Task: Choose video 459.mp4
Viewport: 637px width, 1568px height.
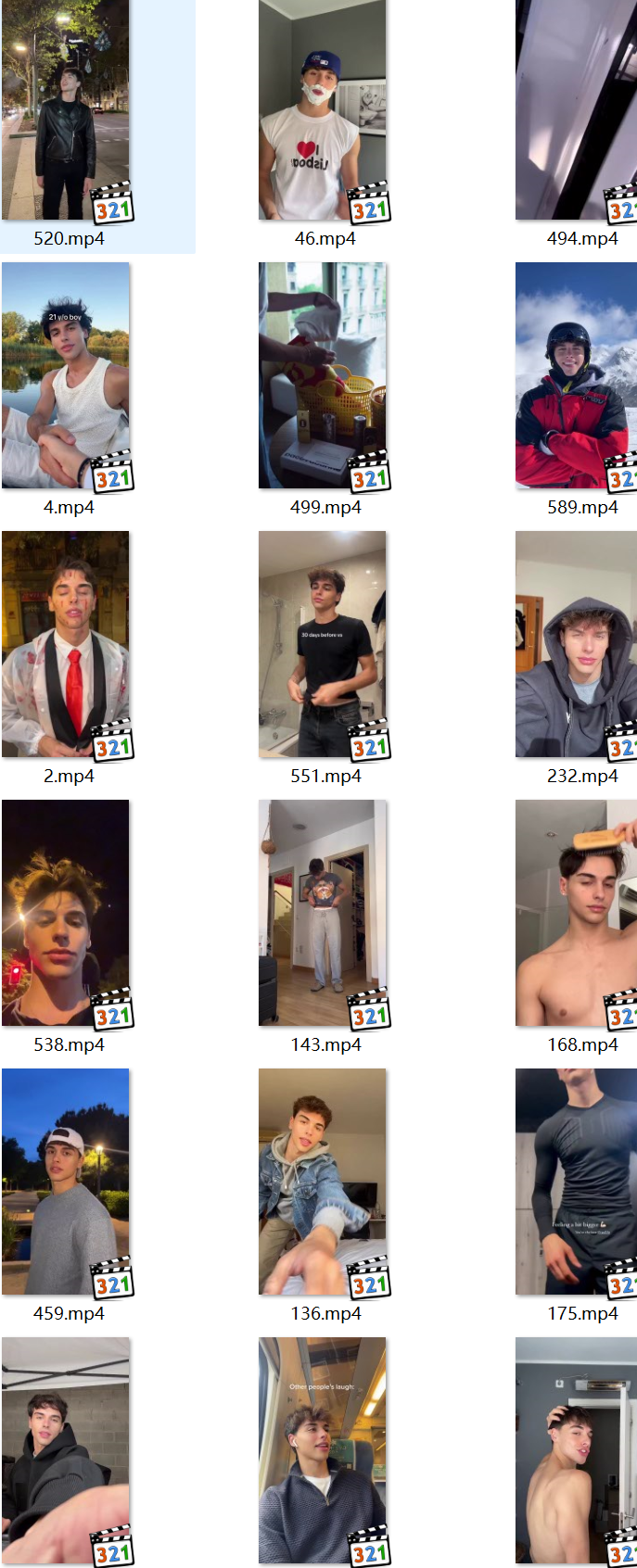Action: click(x=66, y=1182)
